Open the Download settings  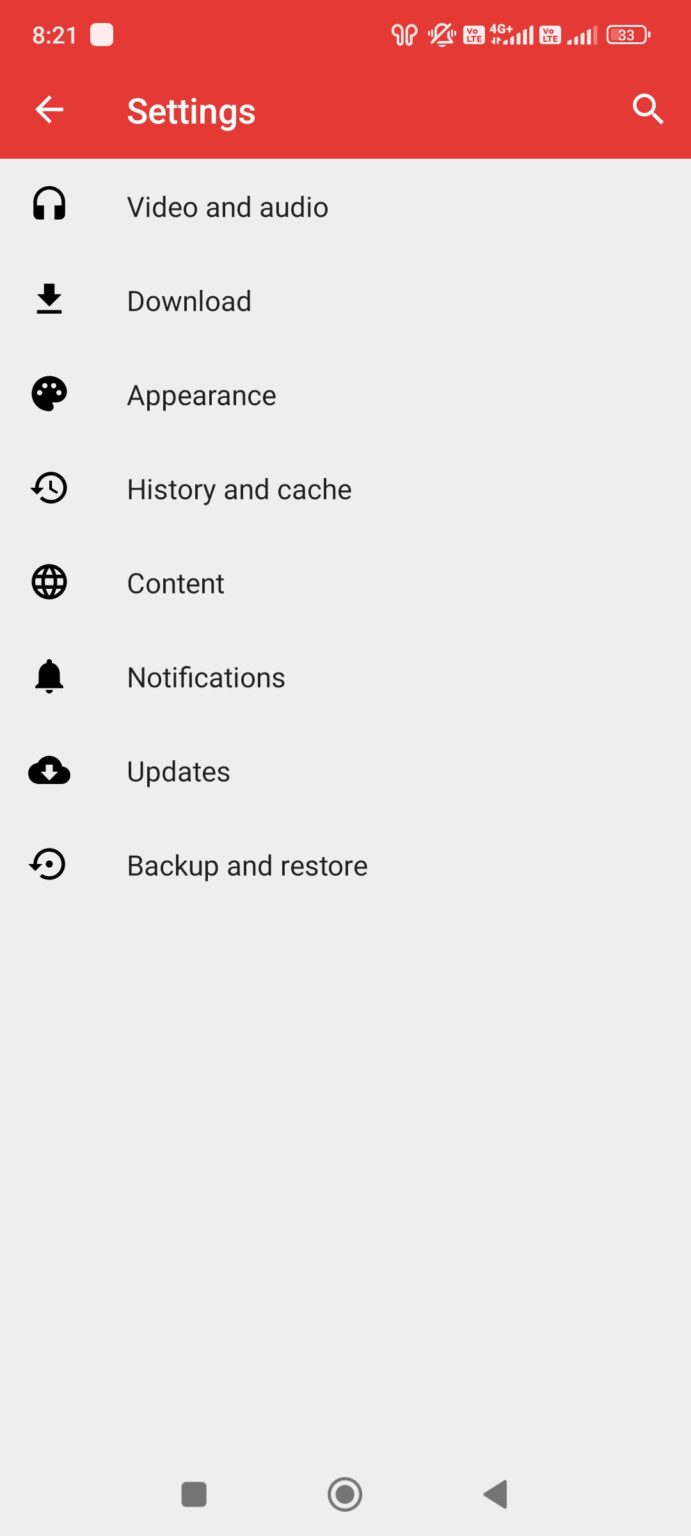(x=189, y=301)
